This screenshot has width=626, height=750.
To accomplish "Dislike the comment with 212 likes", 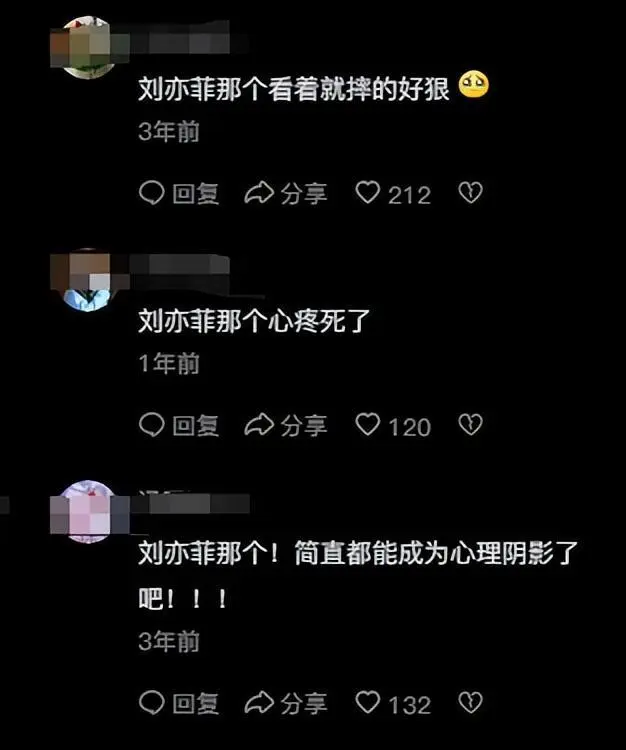I will (x=470, y=193).
